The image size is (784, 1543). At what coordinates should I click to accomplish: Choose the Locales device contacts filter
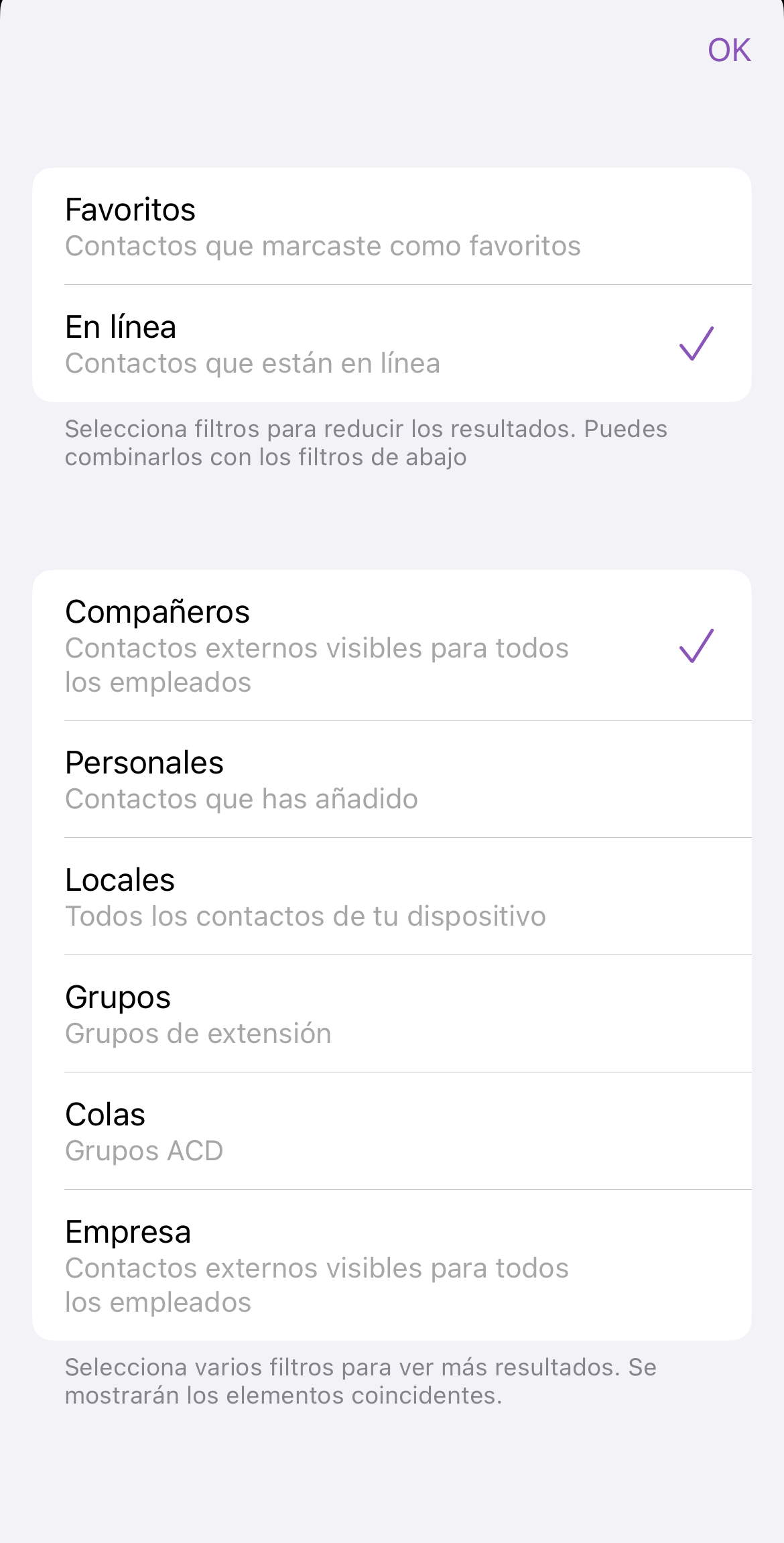click(x=391, y=897)
